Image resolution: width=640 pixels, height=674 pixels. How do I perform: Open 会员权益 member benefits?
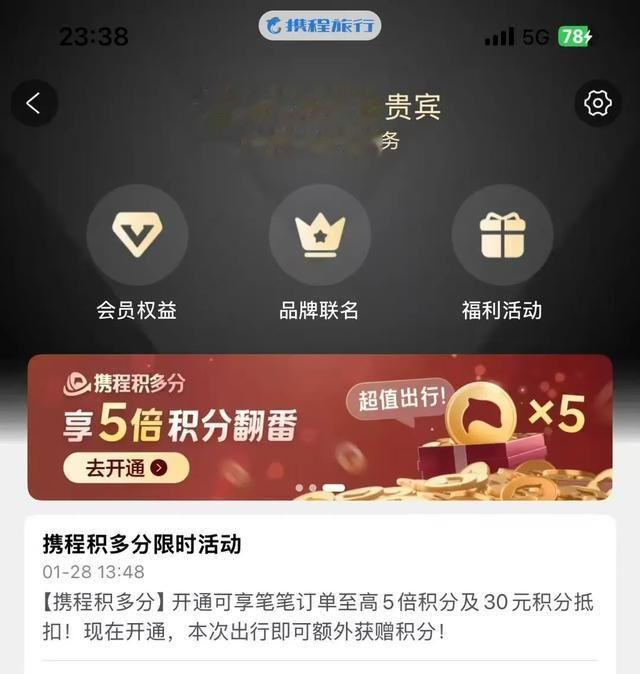[137, 253]
